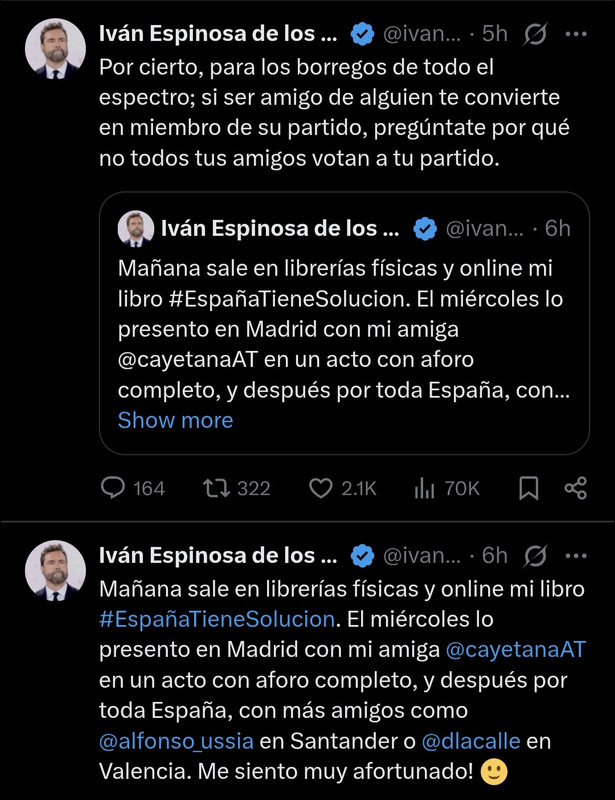Open the author's avatar on the 6h post
The width and height of the screenshot is (615, 800).
[x=55, y=571]
